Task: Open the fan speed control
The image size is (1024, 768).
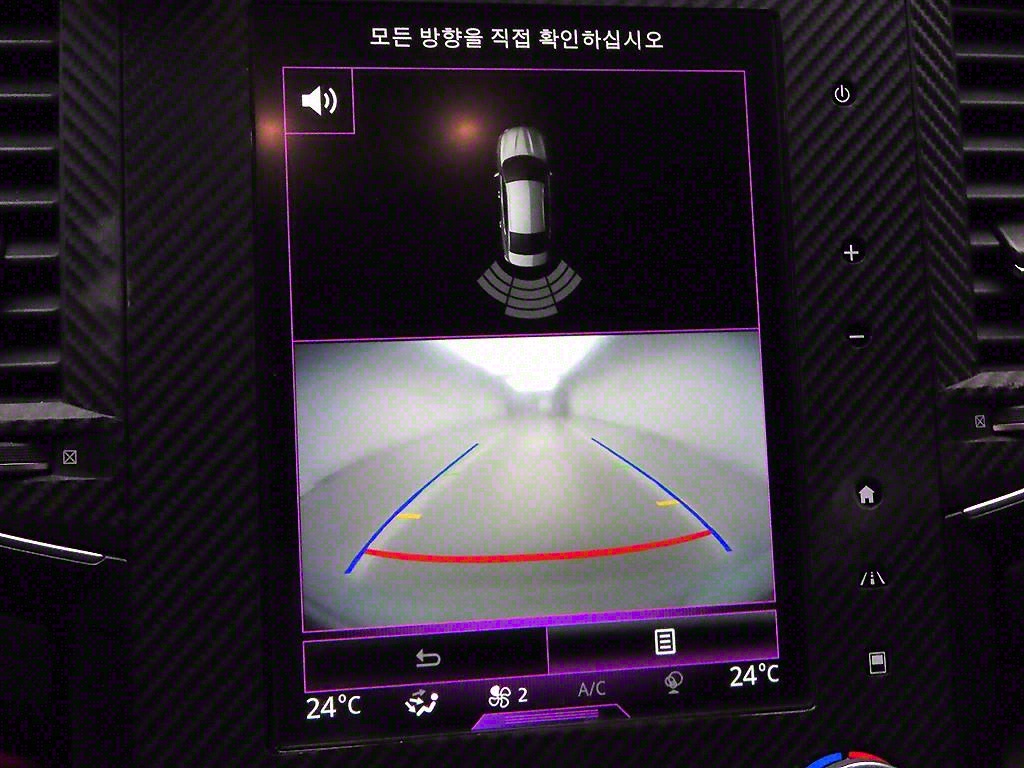Action: (x=508, y=697)
